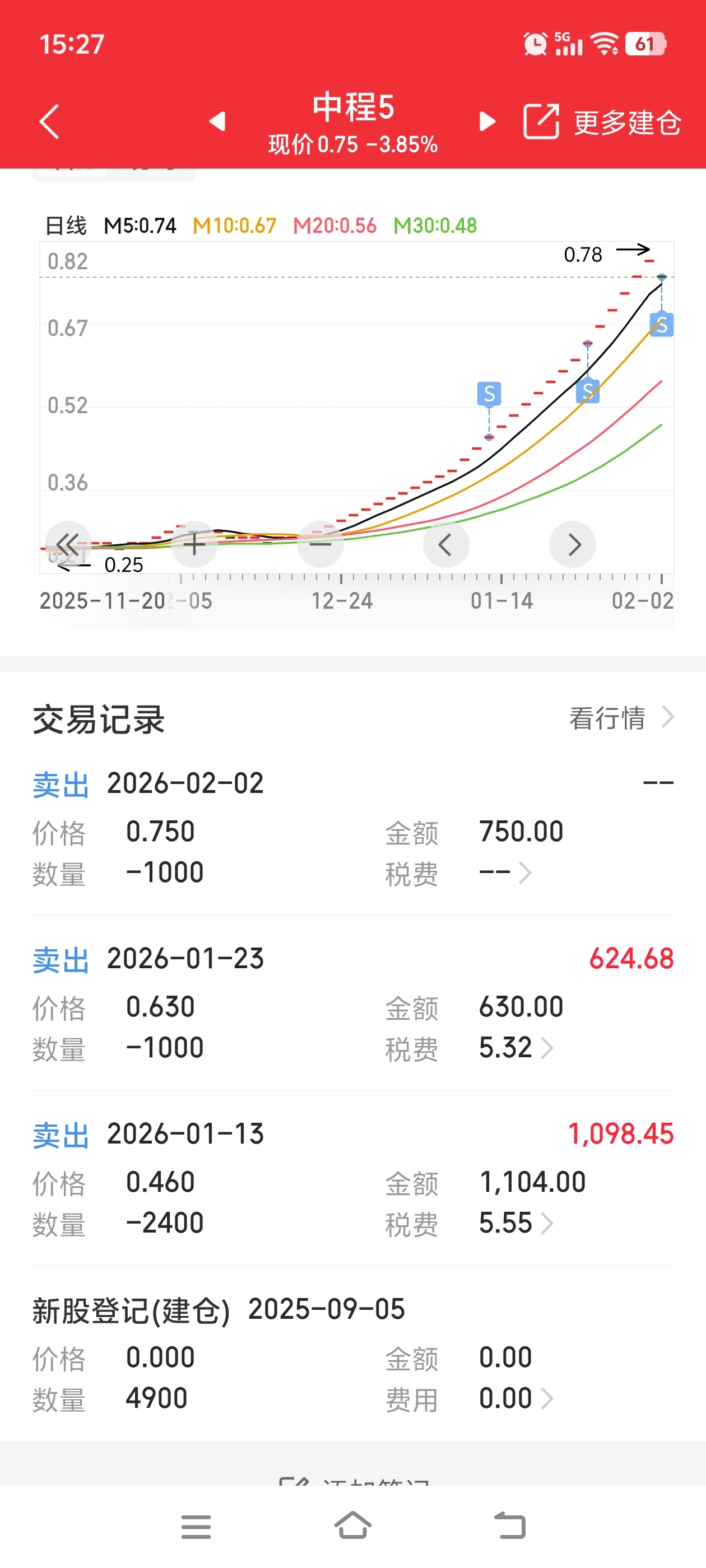View the 5.32 tax fee breakdown
The image size is (706, 1568).
pyautogui.click(x=516, y=1048)
